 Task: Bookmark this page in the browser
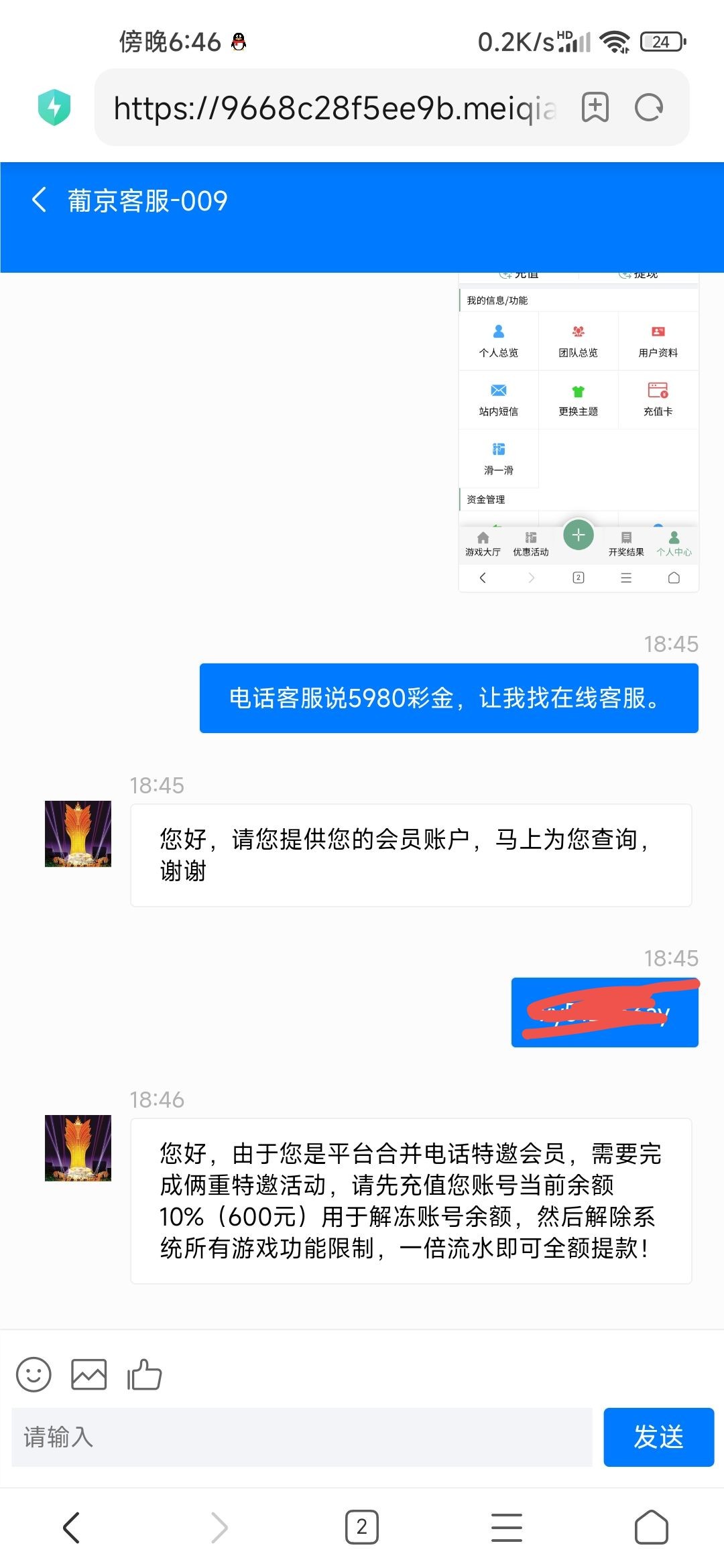595,107
